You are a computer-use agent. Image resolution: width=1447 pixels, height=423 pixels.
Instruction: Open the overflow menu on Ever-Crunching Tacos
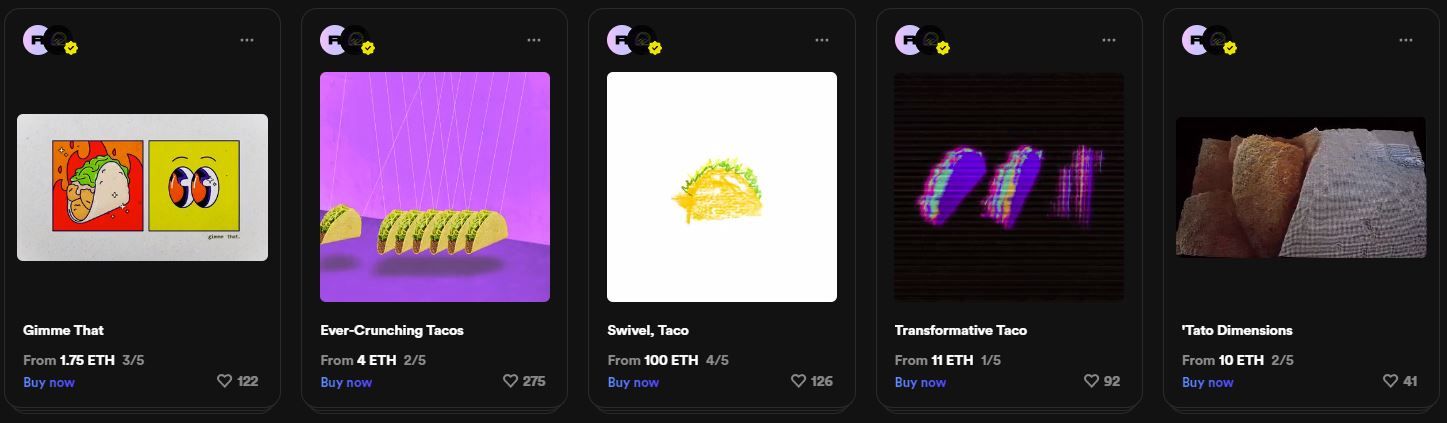pyautogui.click(x=534, y=40)
